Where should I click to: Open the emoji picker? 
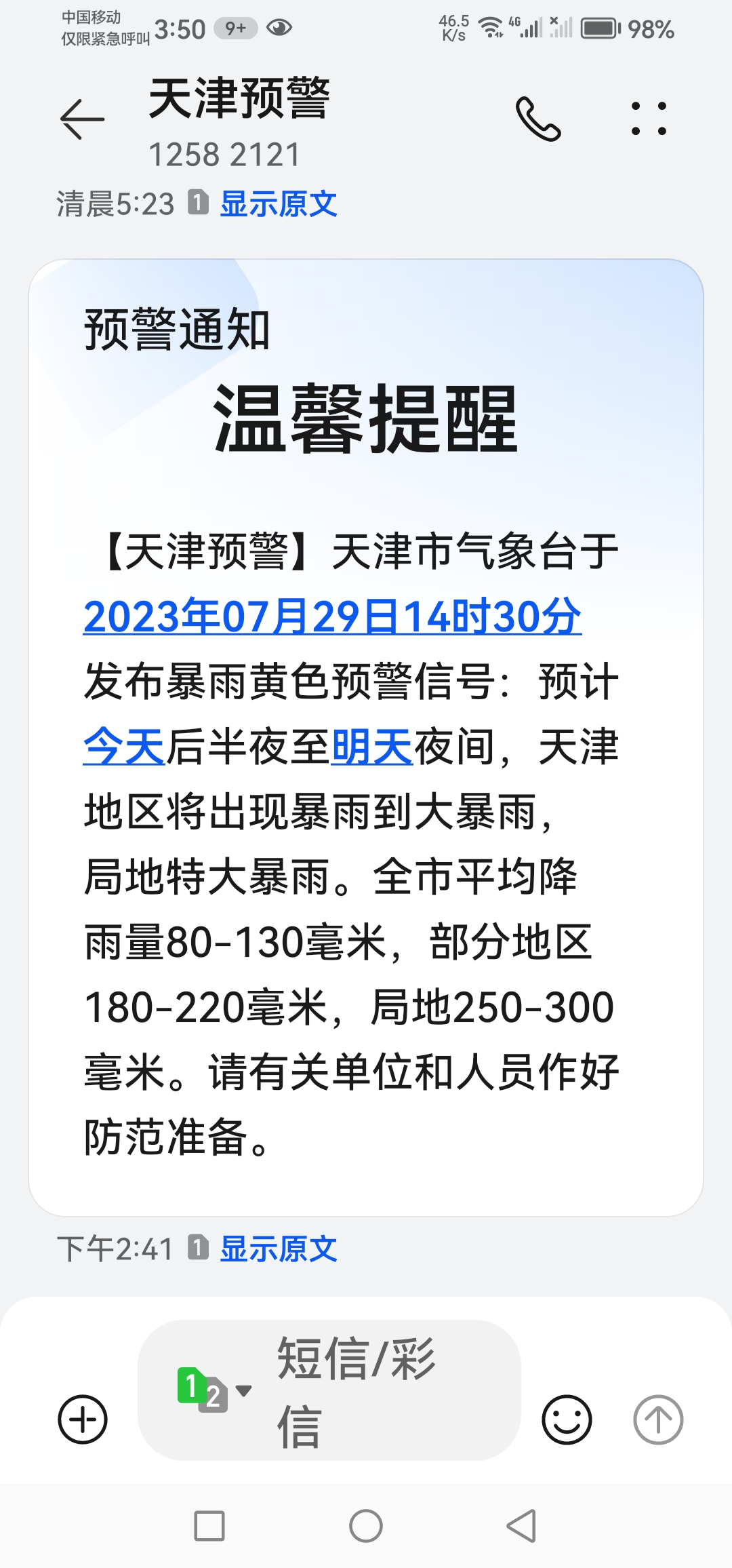(x=567, y=1419)
